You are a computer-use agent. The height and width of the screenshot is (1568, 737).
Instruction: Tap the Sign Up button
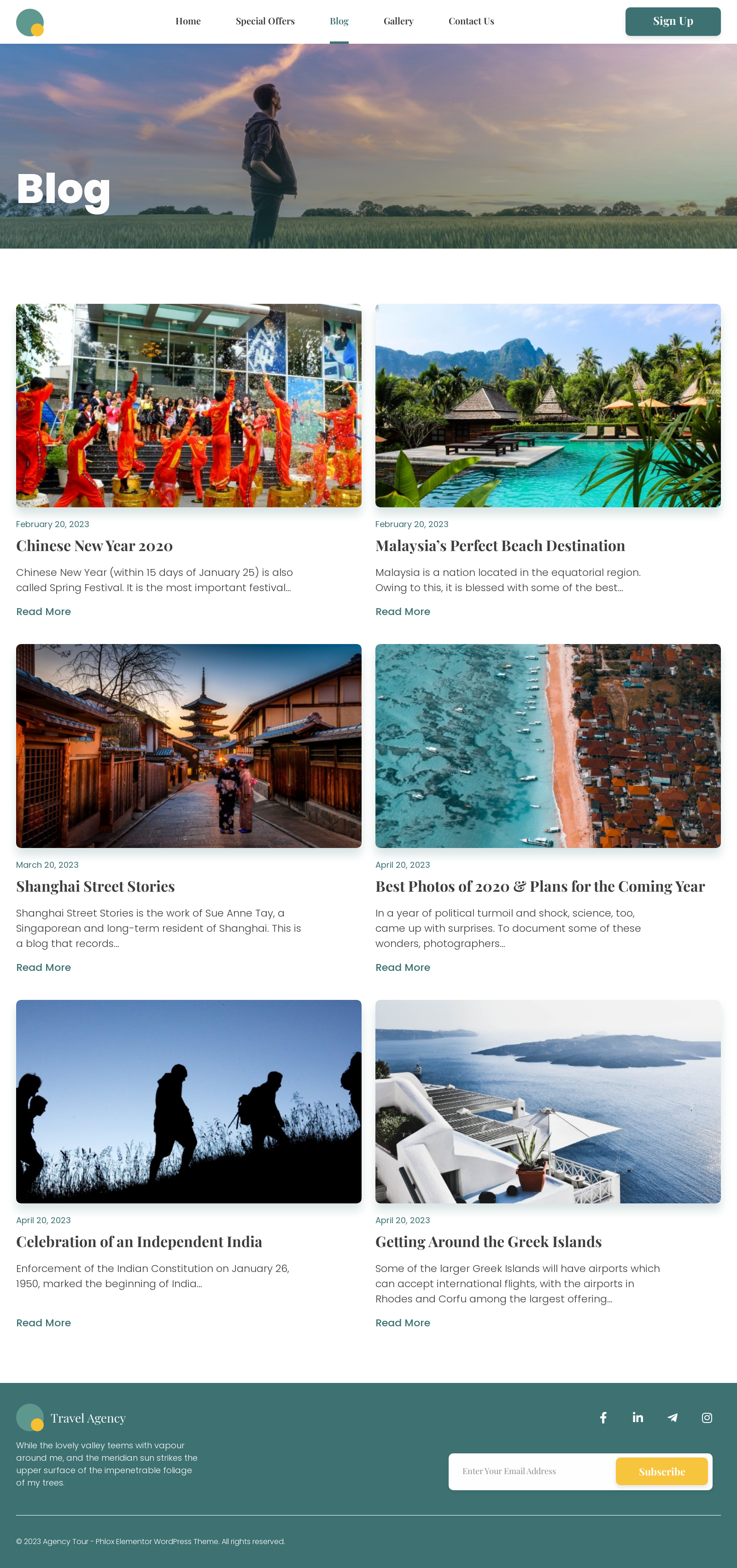(673, 21)
